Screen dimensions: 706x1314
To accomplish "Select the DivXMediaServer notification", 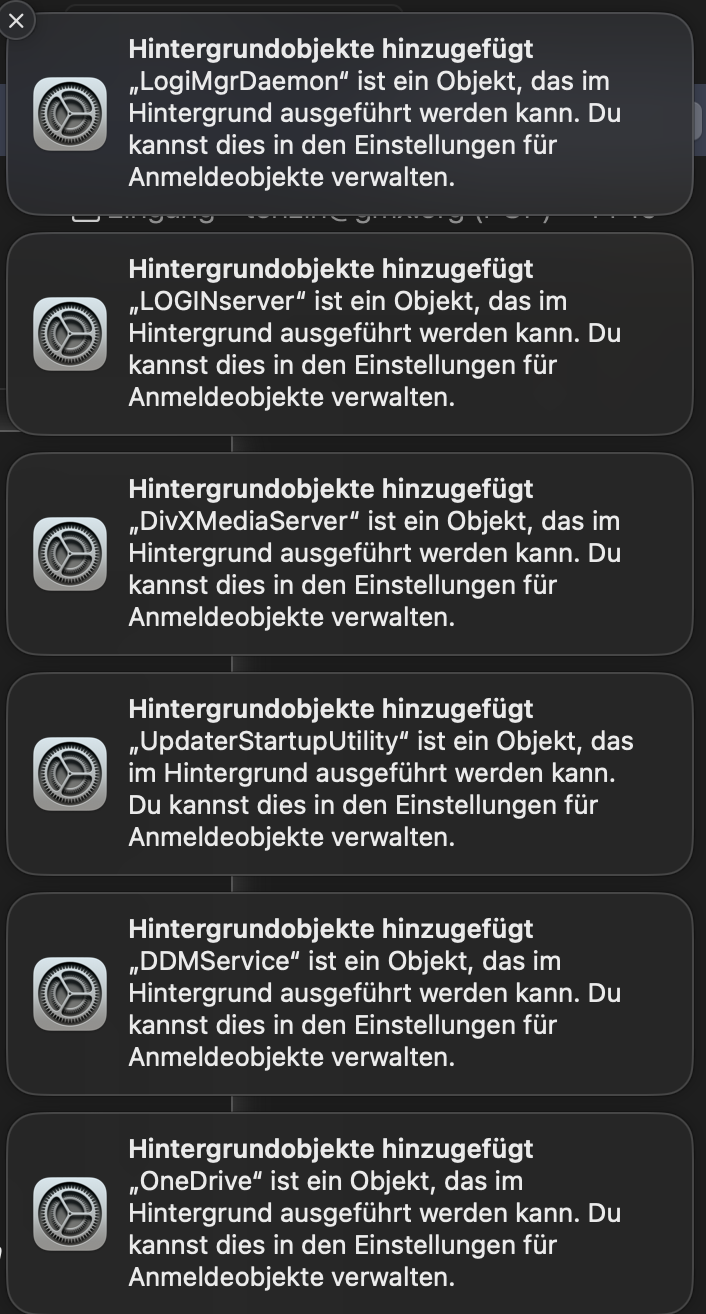I will tap(350, 554).
